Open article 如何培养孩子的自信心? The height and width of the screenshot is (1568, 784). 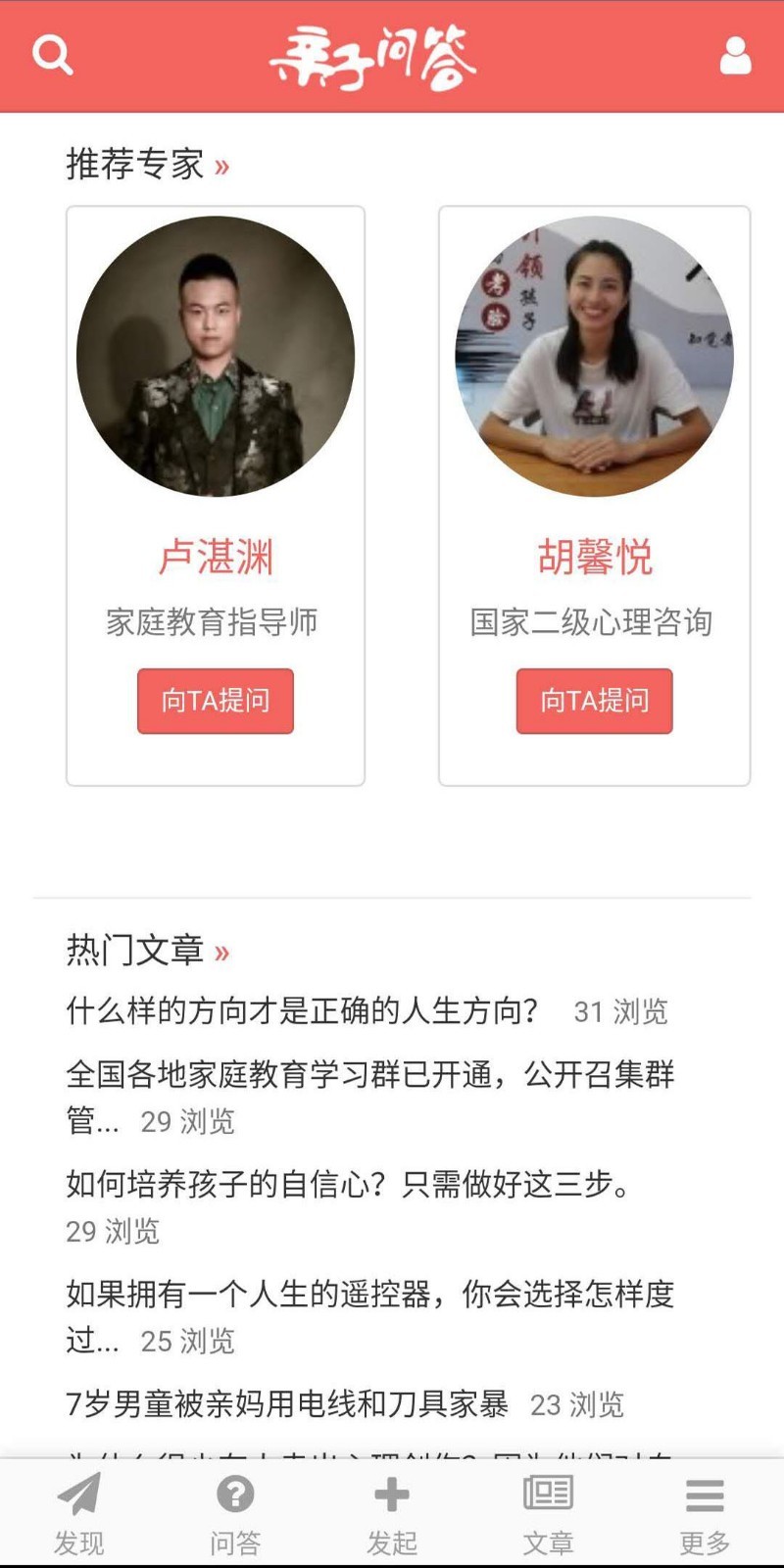point(348,1185)
